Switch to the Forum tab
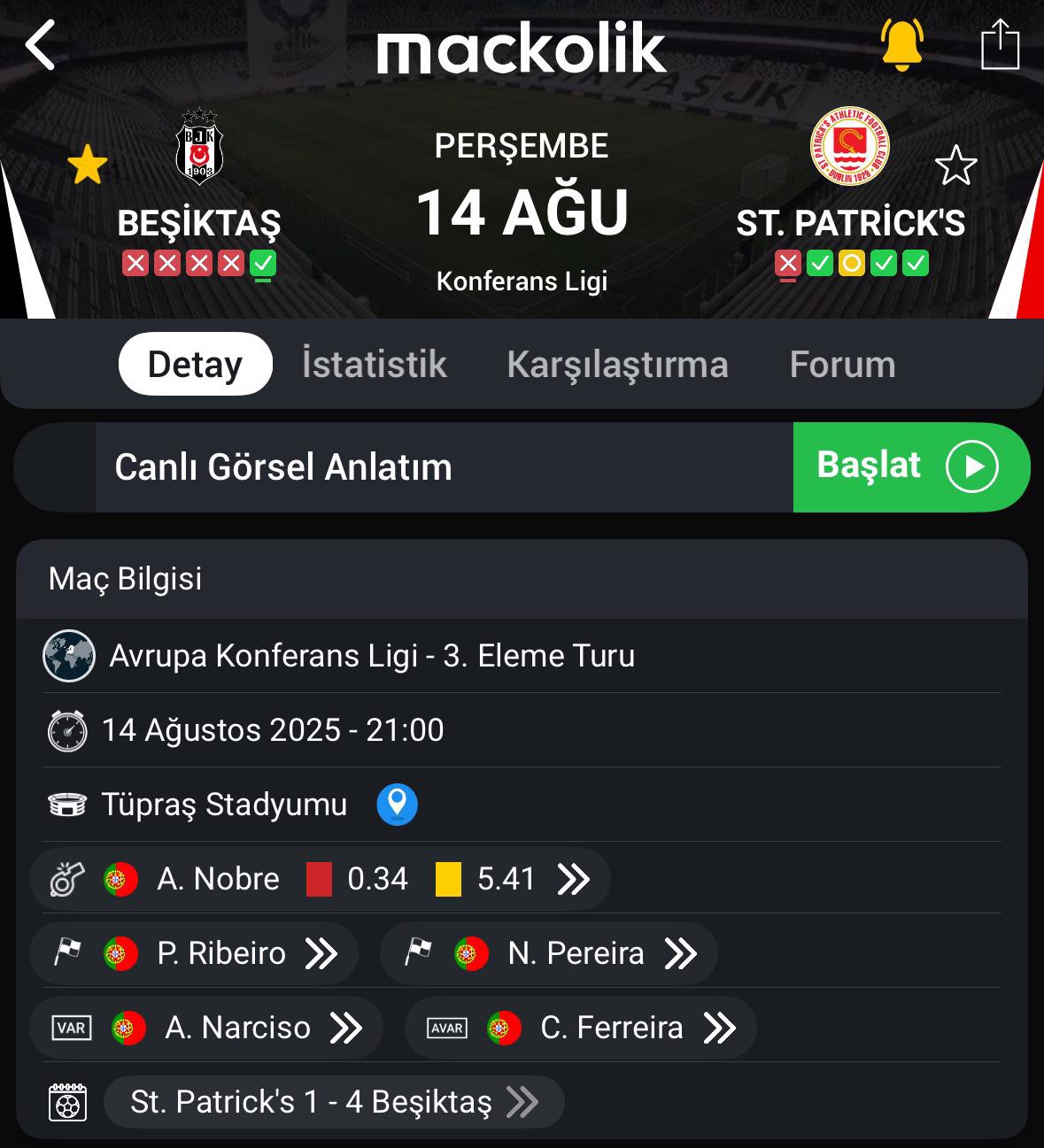 [842, 364]
